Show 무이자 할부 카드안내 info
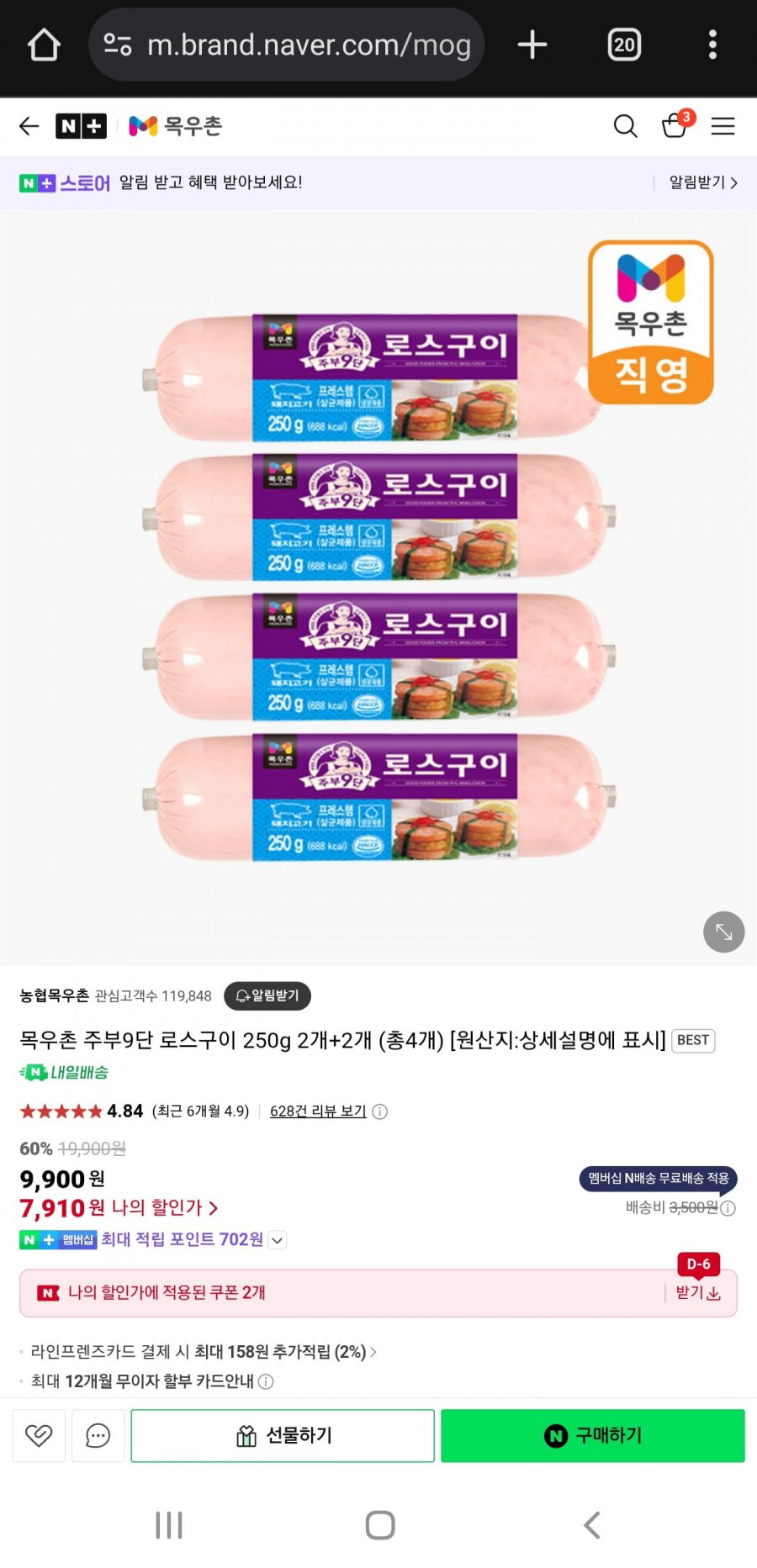Viewport: 757px width, 1568px height. click(x=265, y=1381)
